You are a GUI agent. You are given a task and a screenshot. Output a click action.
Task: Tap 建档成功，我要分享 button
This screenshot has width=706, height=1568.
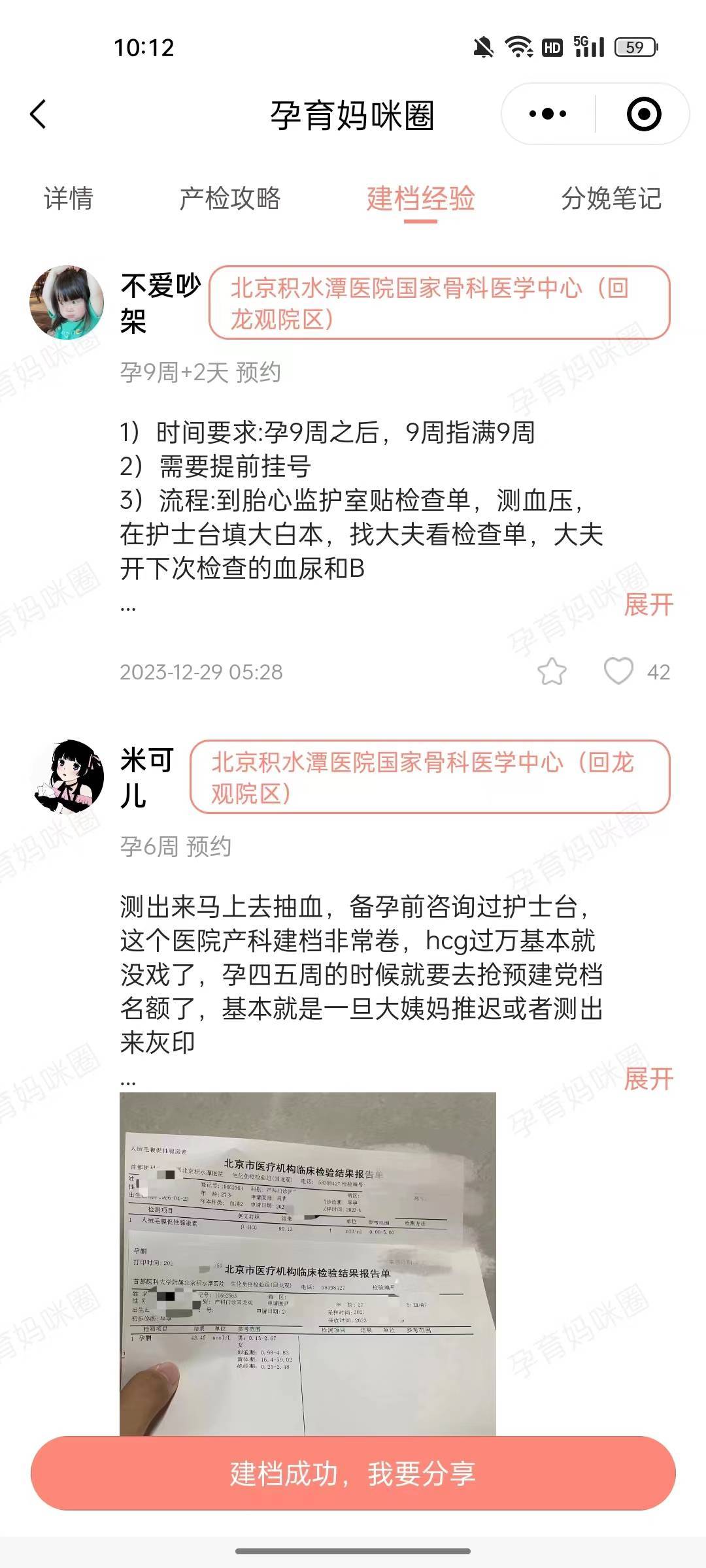tap(353, 1474)
